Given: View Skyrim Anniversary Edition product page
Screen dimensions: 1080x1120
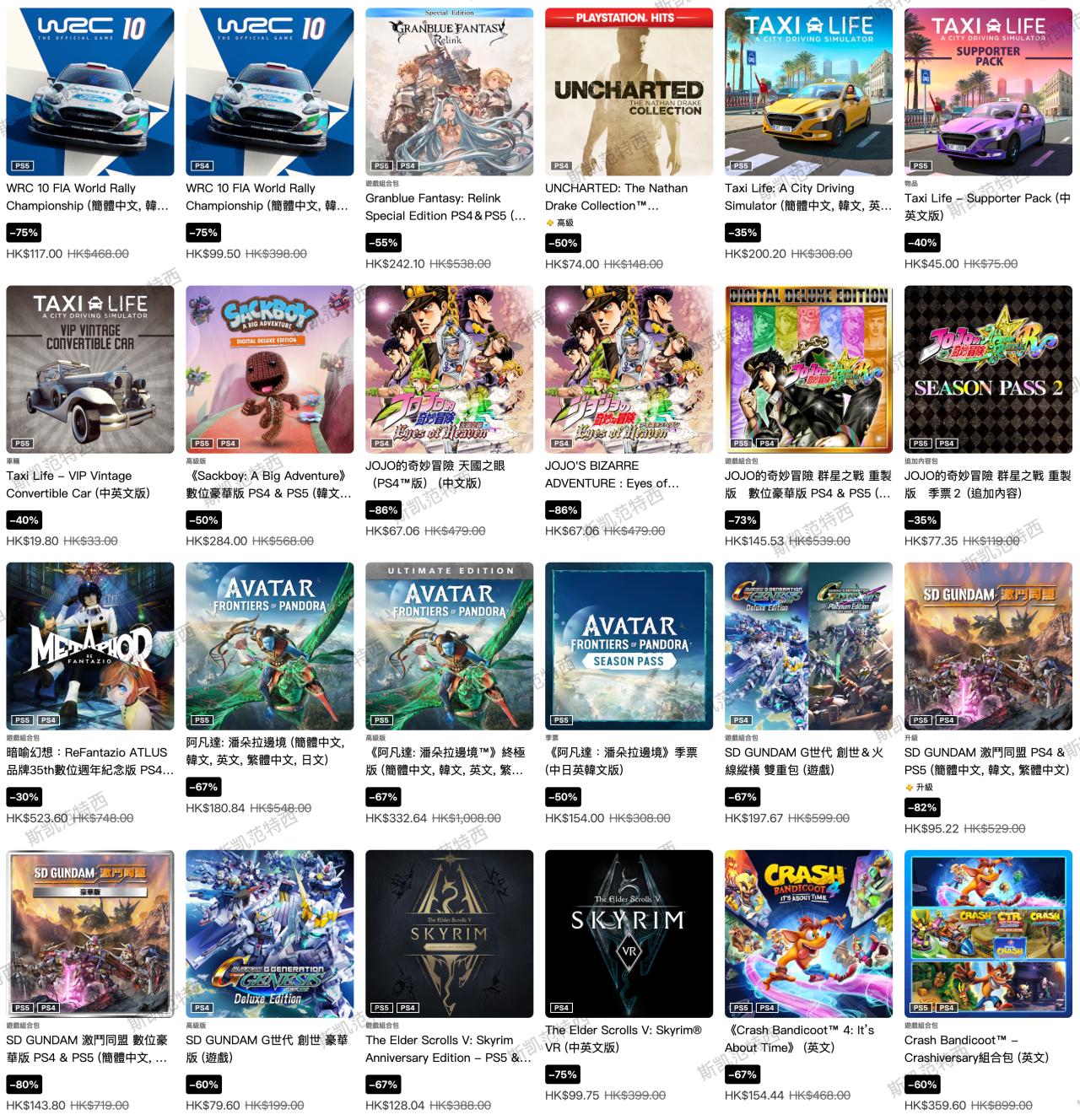Looking at the screenshot, I should pos(449,933).
